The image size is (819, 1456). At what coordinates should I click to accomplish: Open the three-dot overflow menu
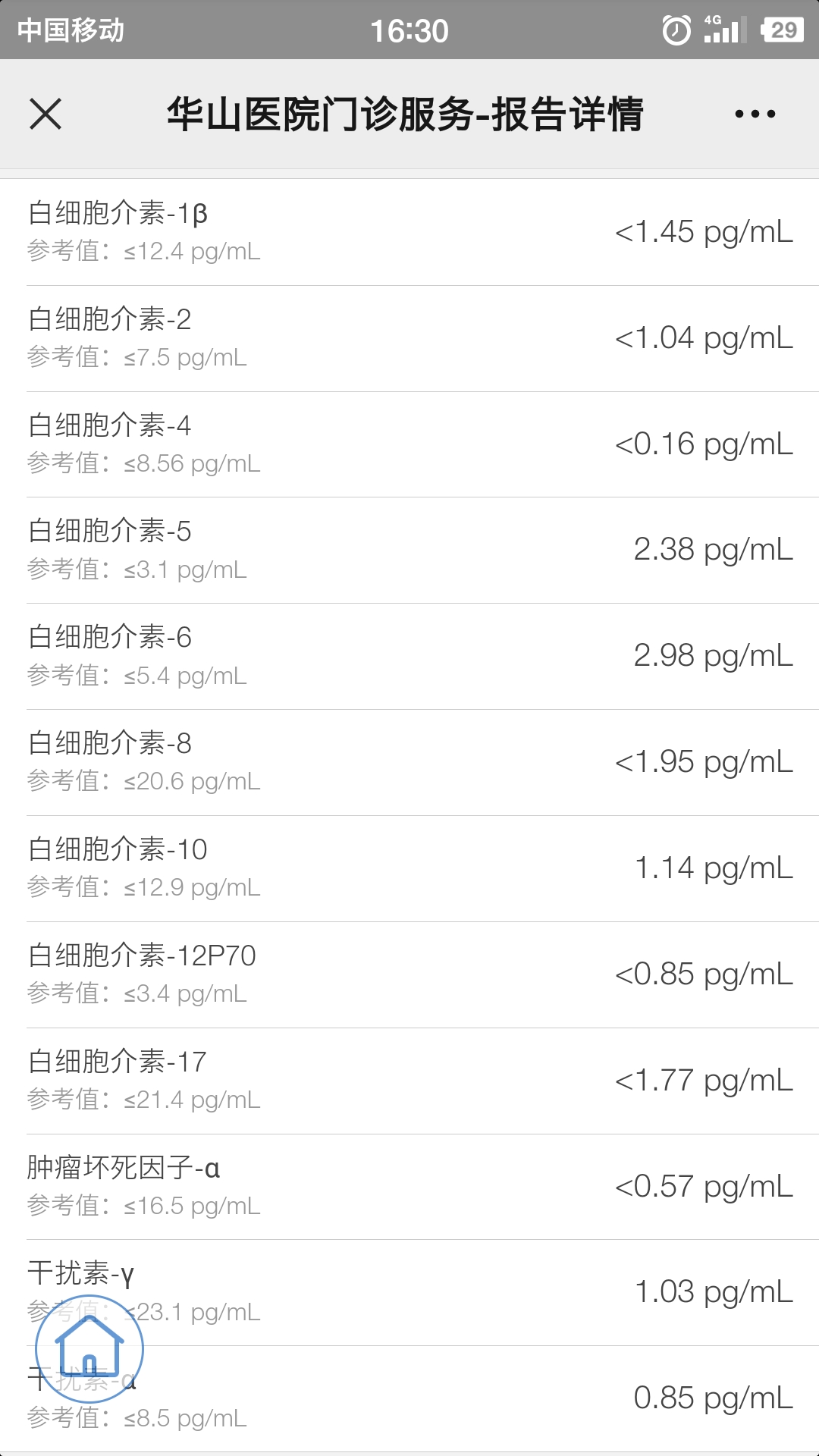pyautogui.click(x=755, y=114)
